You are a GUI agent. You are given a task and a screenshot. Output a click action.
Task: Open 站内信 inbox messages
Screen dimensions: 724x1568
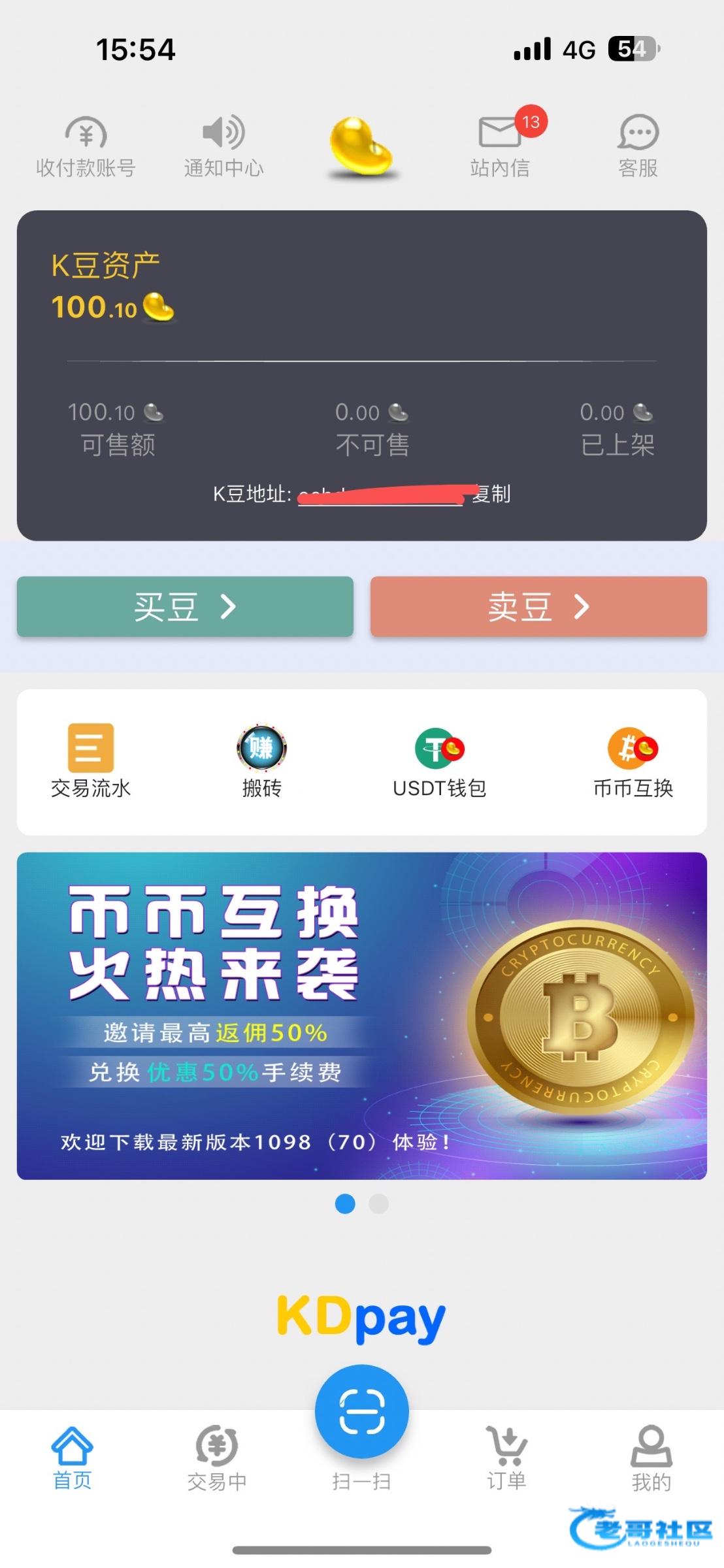[500, 148]
